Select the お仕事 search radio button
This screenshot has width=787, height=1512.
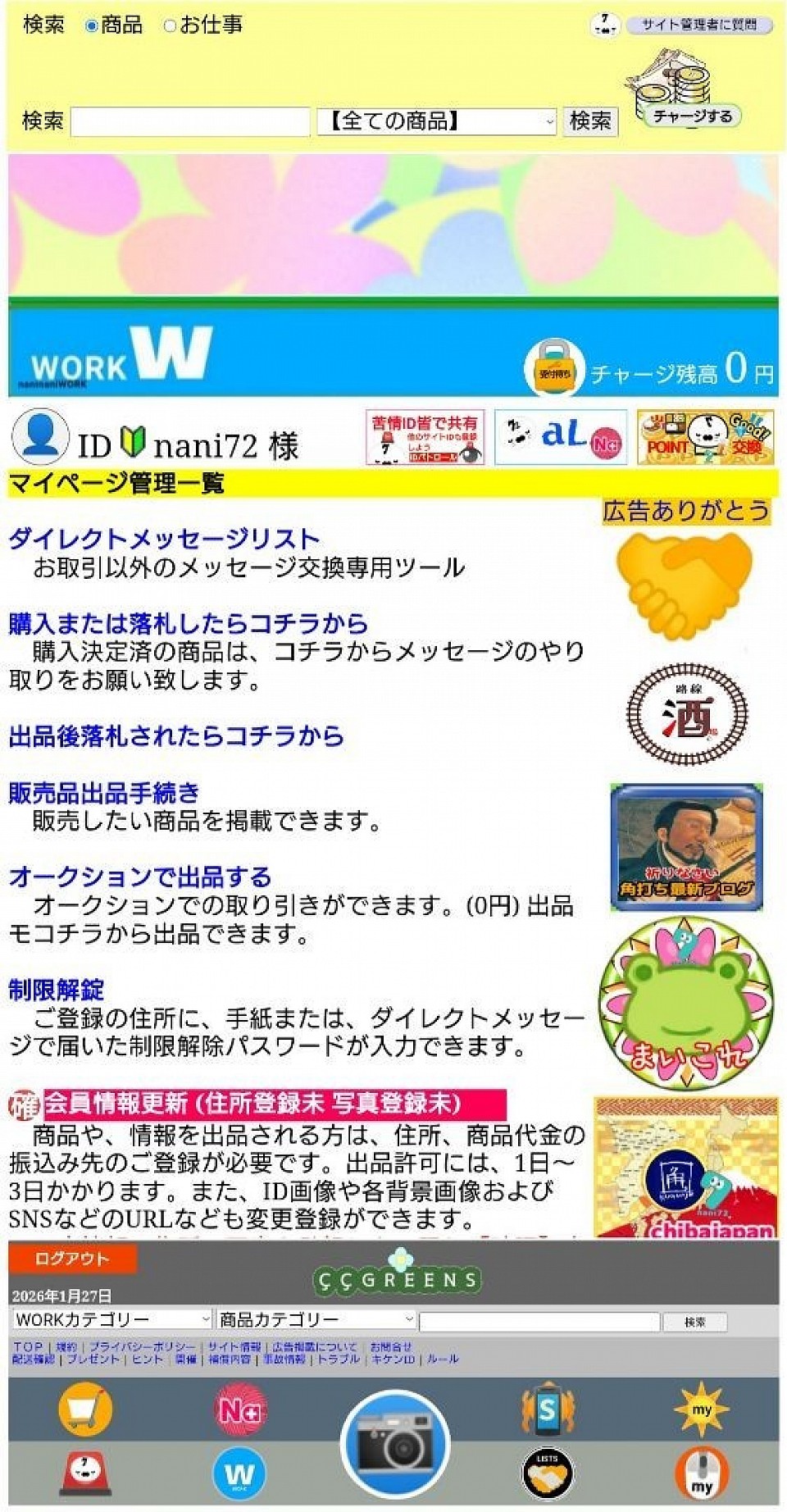point(171,25)
